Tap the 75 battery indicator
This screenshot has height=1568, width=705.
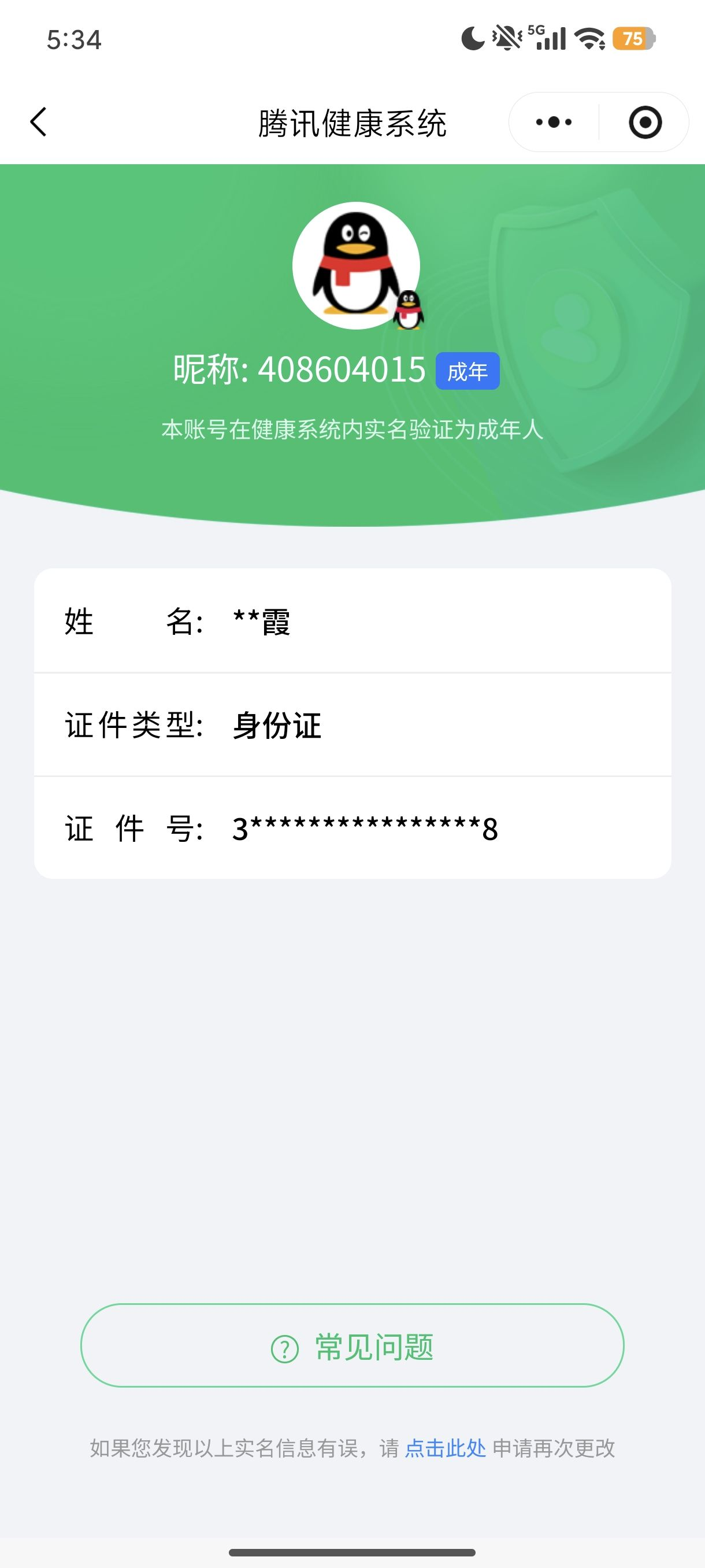(x=633, y=39)
